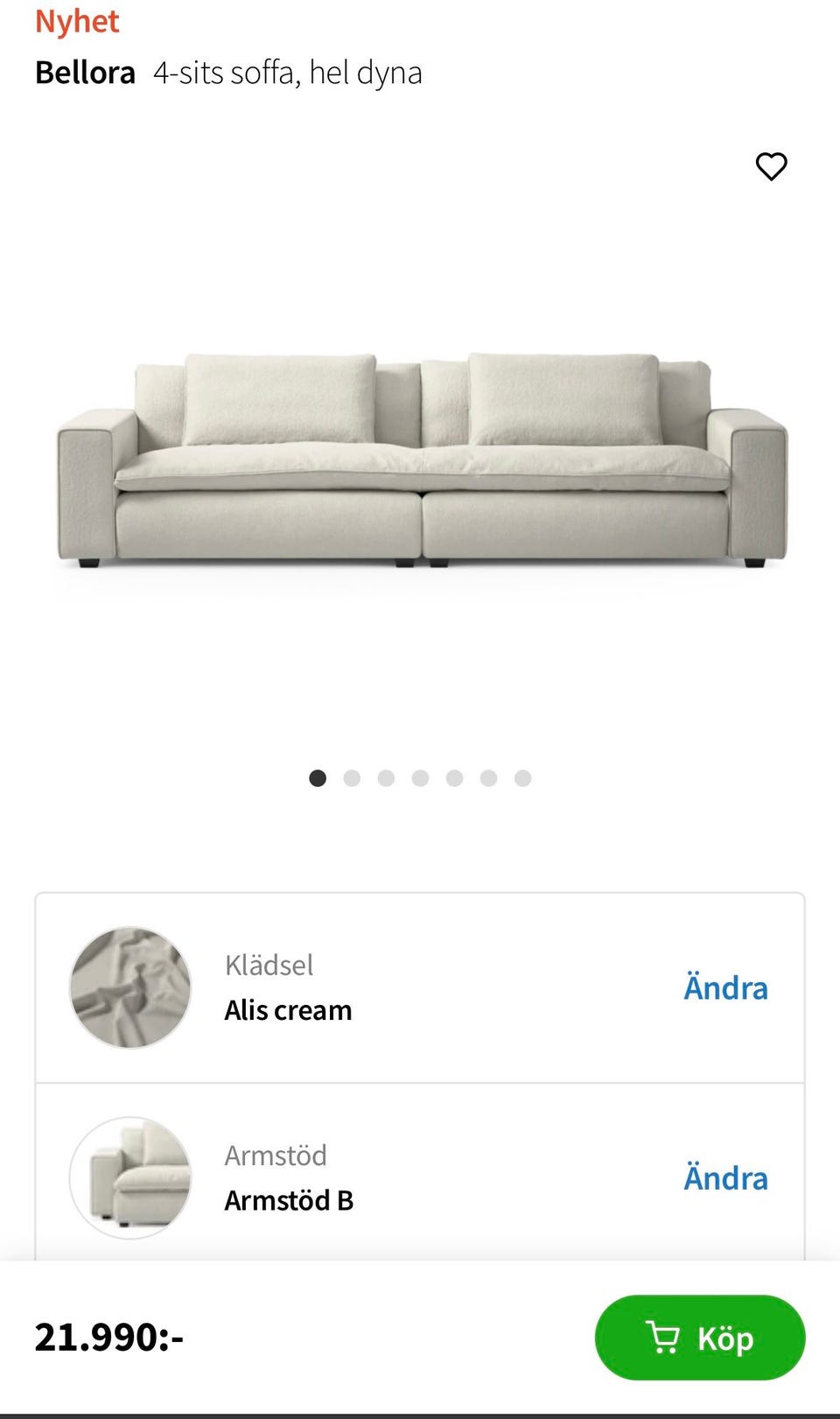The height and width of the screenshot is (1419, 840).
Task: Click the heart wishlist icon
Action: click(x=771, y=167)
